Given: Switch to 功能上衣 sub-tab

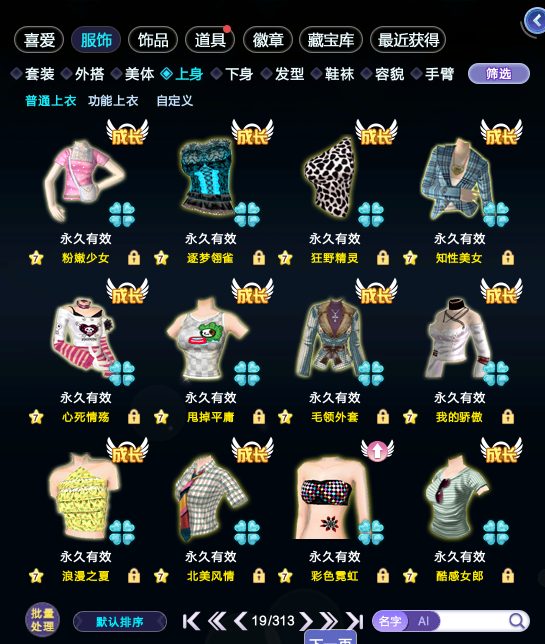Looking at the screenshot, I should tap(113, 101).
